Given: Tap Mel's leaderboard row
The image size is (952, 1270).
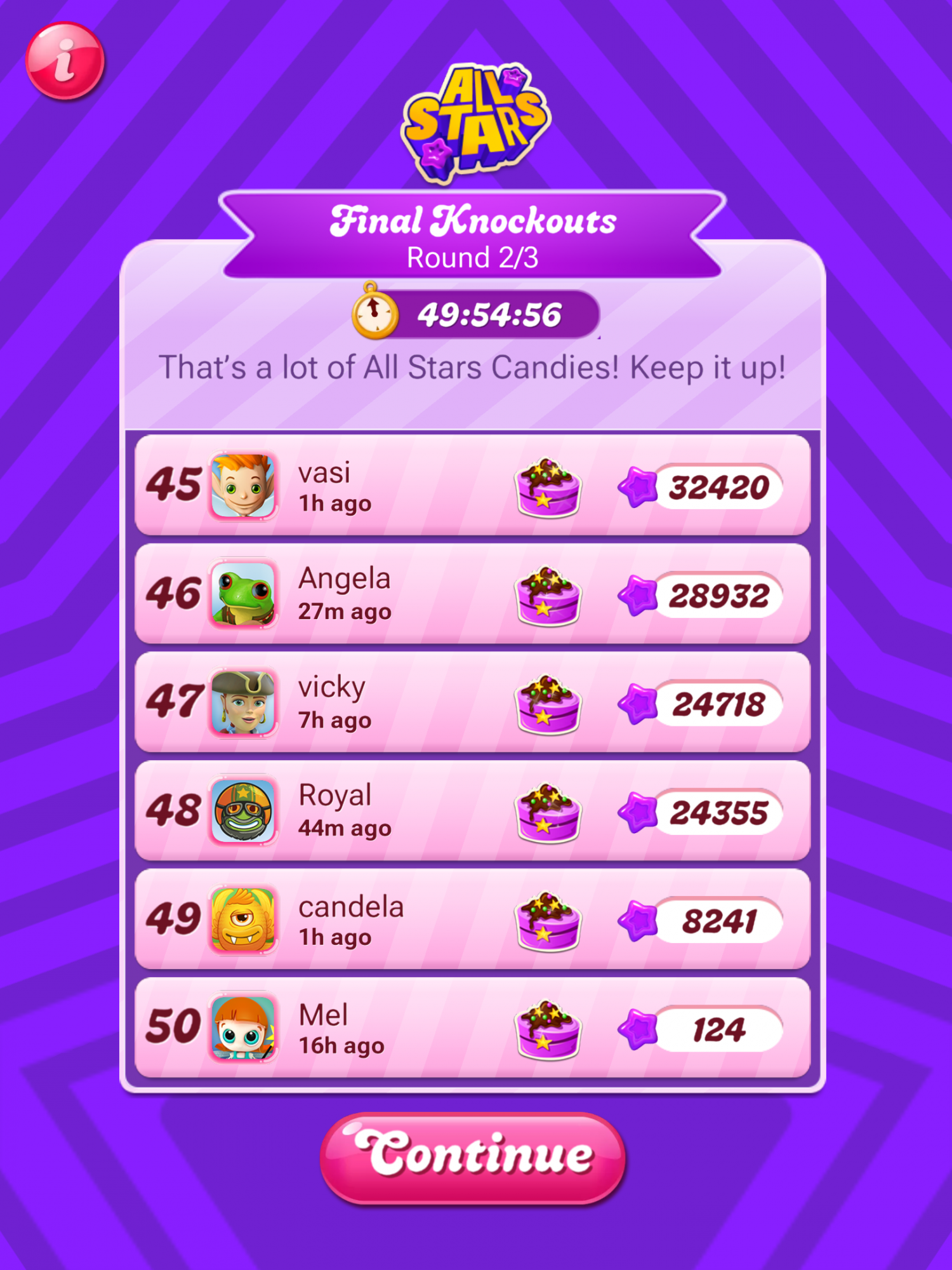Looking at the screenshot, I should (x=472, y=1029).
